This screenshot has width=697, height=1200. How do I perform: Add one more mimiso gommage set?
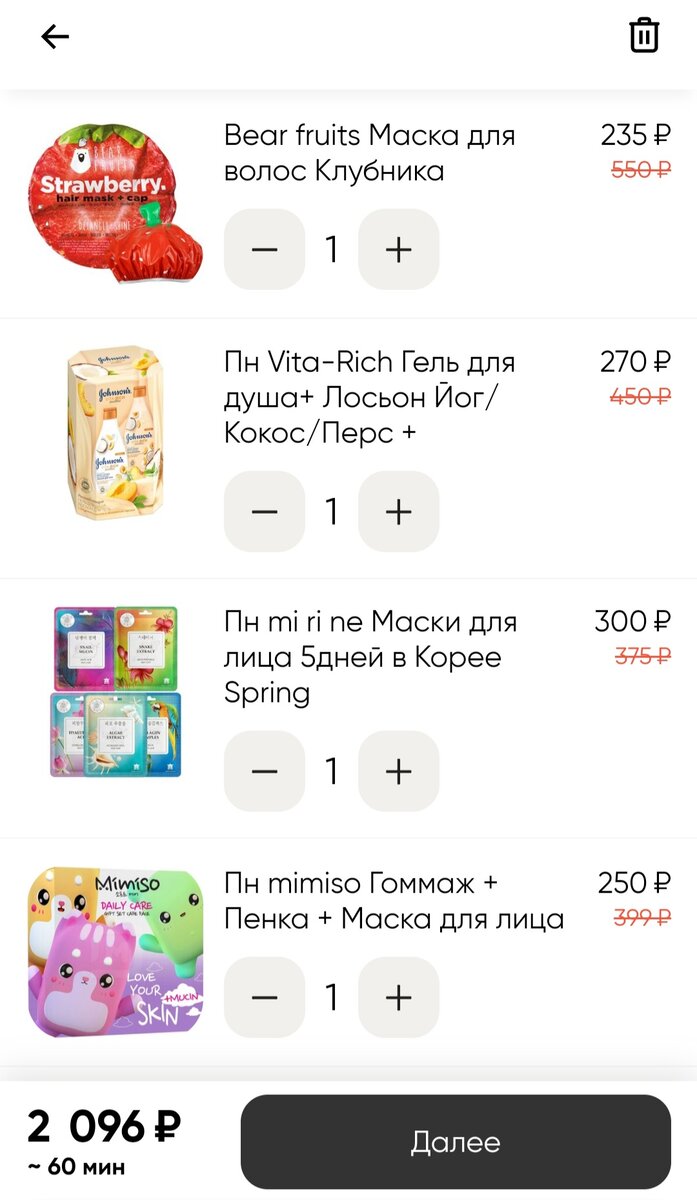point(398,997)
